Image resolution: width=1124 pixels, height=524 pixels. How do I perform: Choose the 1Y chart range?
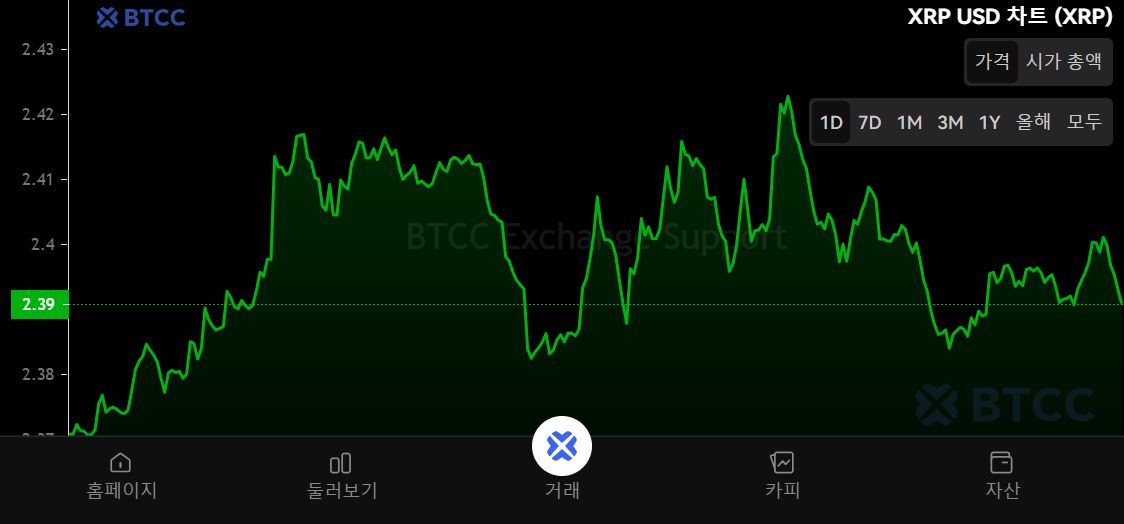tap(989, 122)
